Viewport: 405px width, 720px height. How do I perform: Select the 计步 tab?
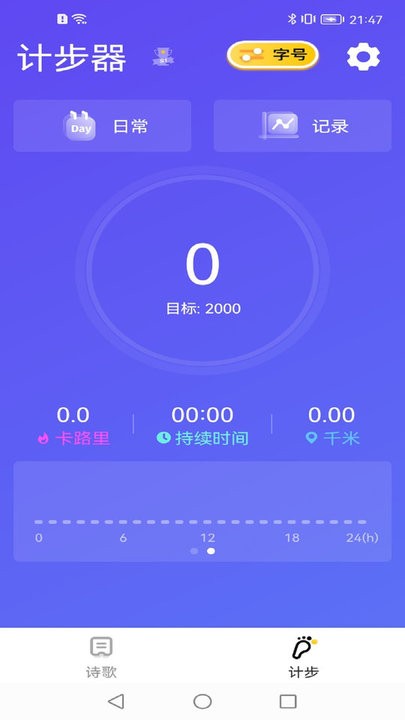[304, 658]
